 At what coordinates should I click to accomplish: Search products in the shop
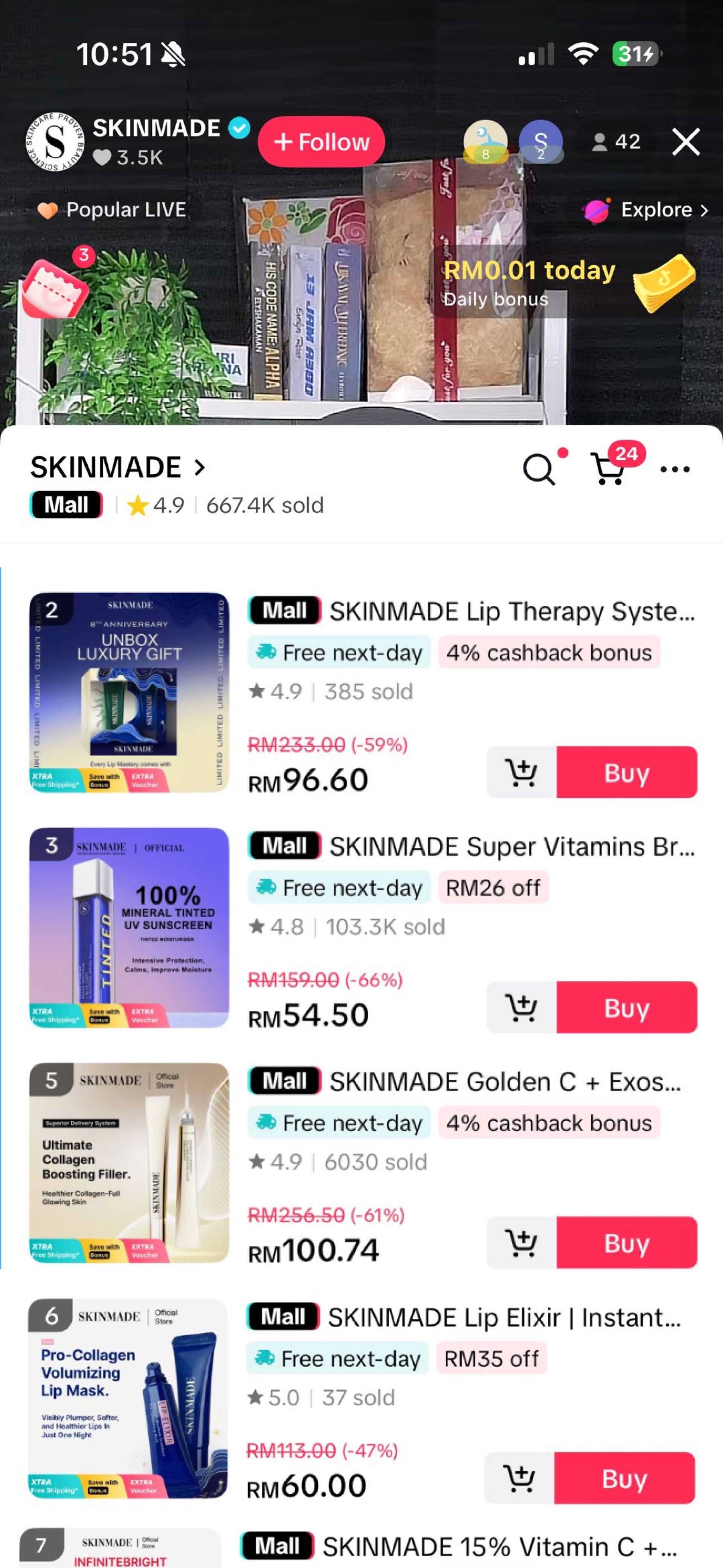[538, 469]
